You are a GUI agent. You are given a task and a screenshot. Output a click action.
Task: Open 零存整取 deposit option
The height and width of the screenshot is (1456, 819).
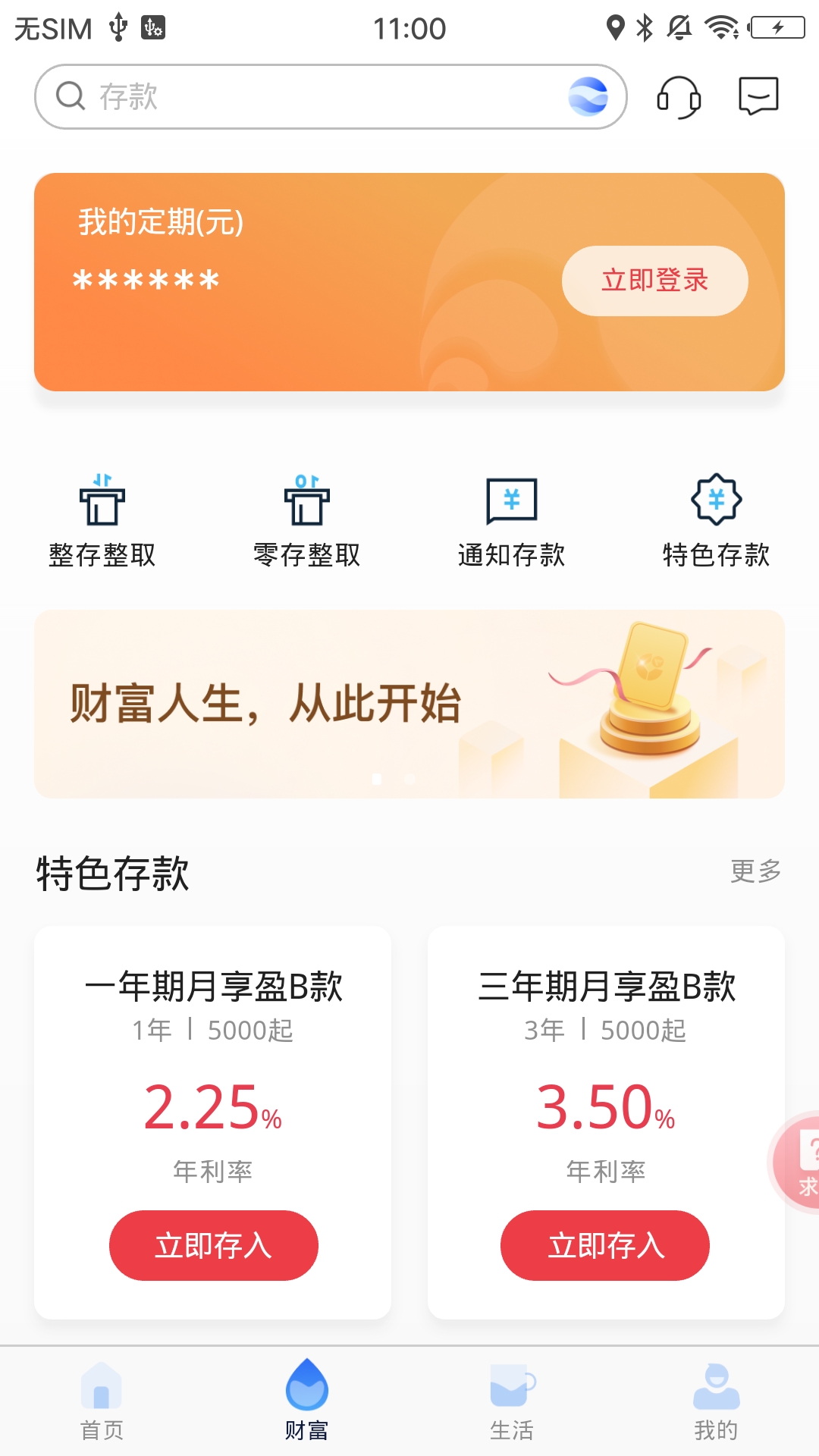coord(307,520)
